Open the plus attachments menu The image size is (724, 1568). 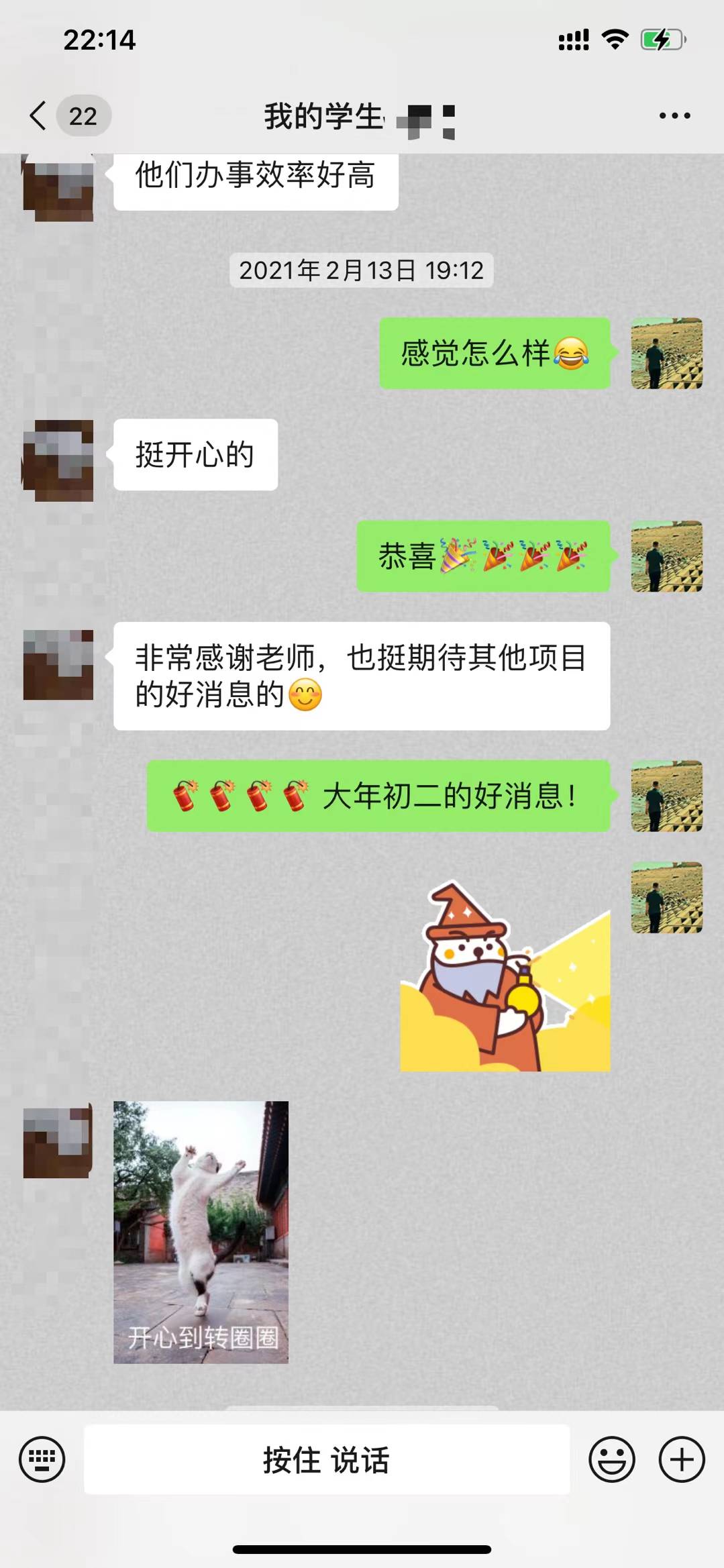point(682,1459)
